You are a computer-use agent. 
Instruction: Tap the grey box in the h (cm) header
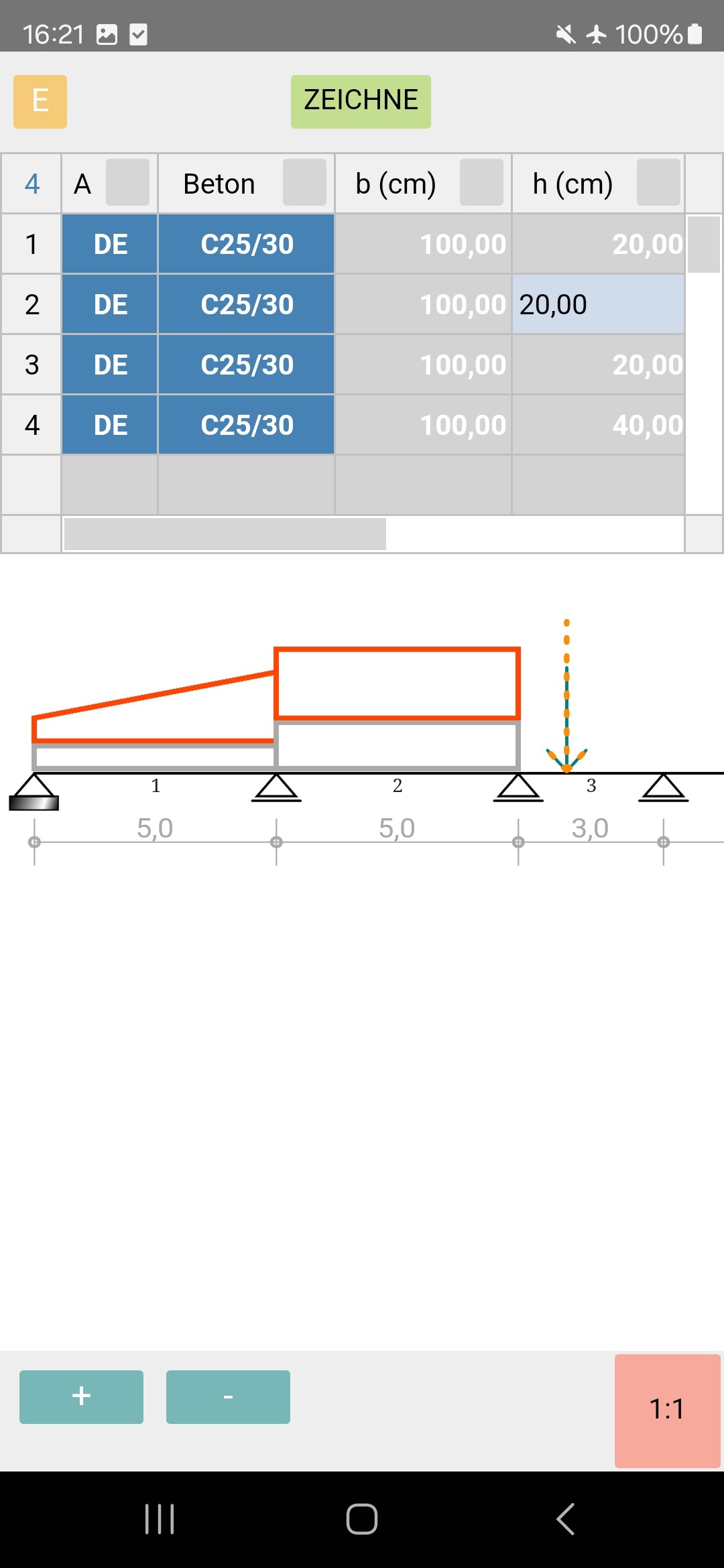point(658,182)
